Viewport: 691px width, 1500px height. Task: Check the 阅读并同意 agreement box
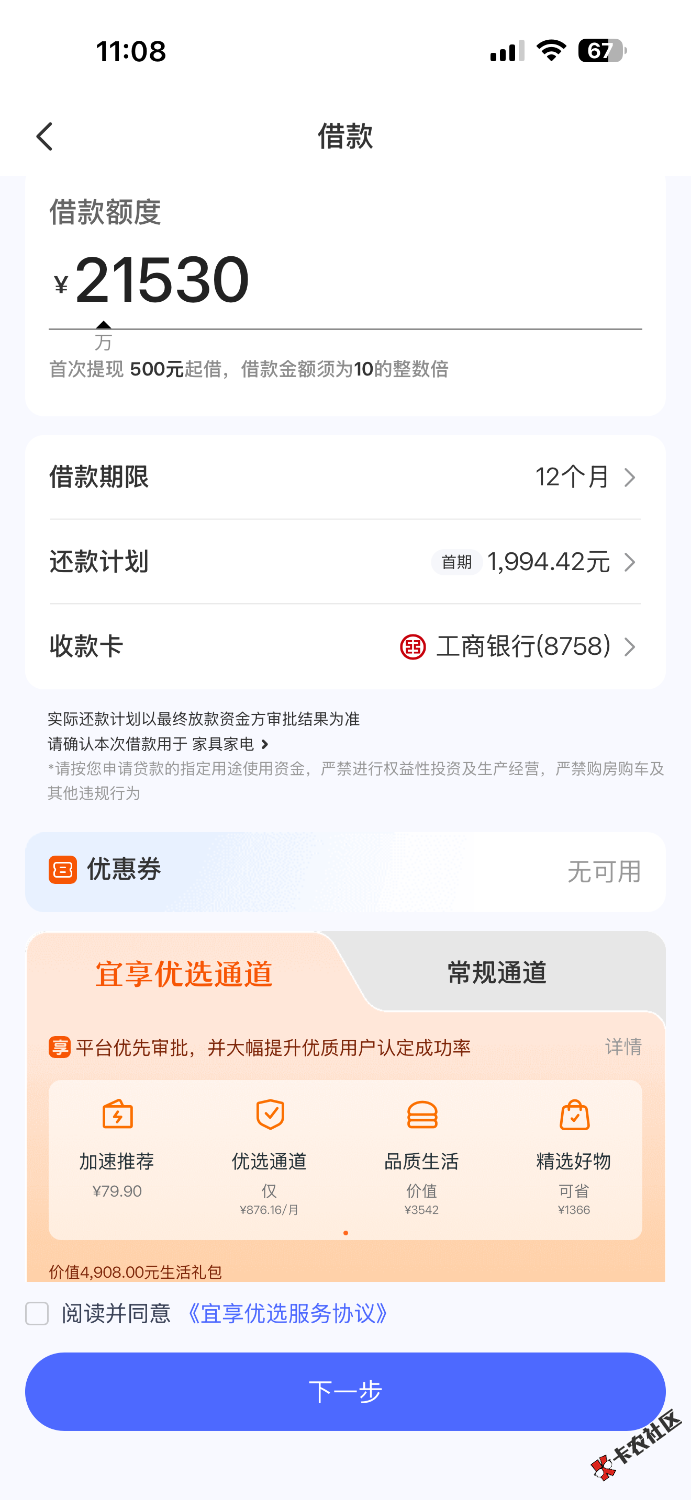37,1313
